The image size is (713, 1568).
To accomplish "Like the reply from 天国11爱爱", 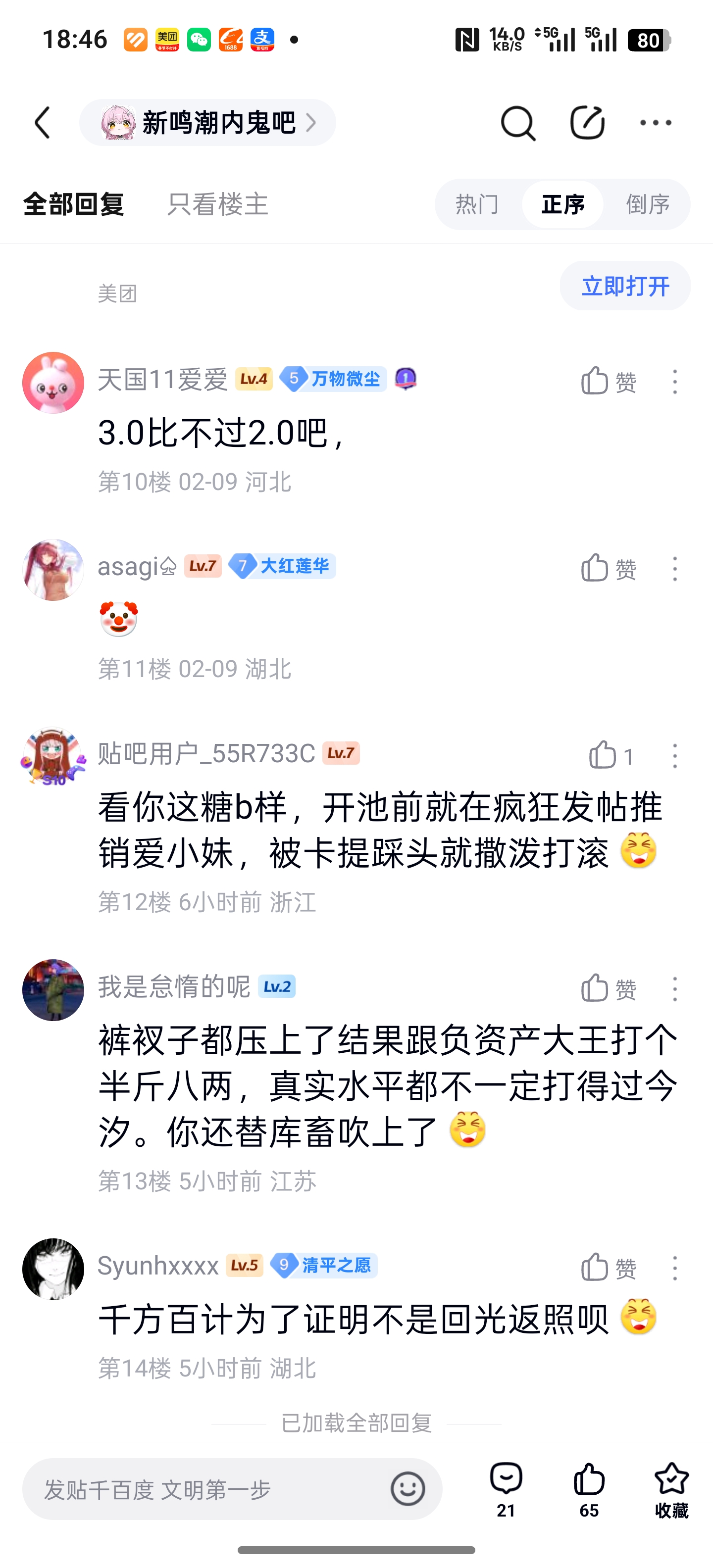I will (608, 382).
